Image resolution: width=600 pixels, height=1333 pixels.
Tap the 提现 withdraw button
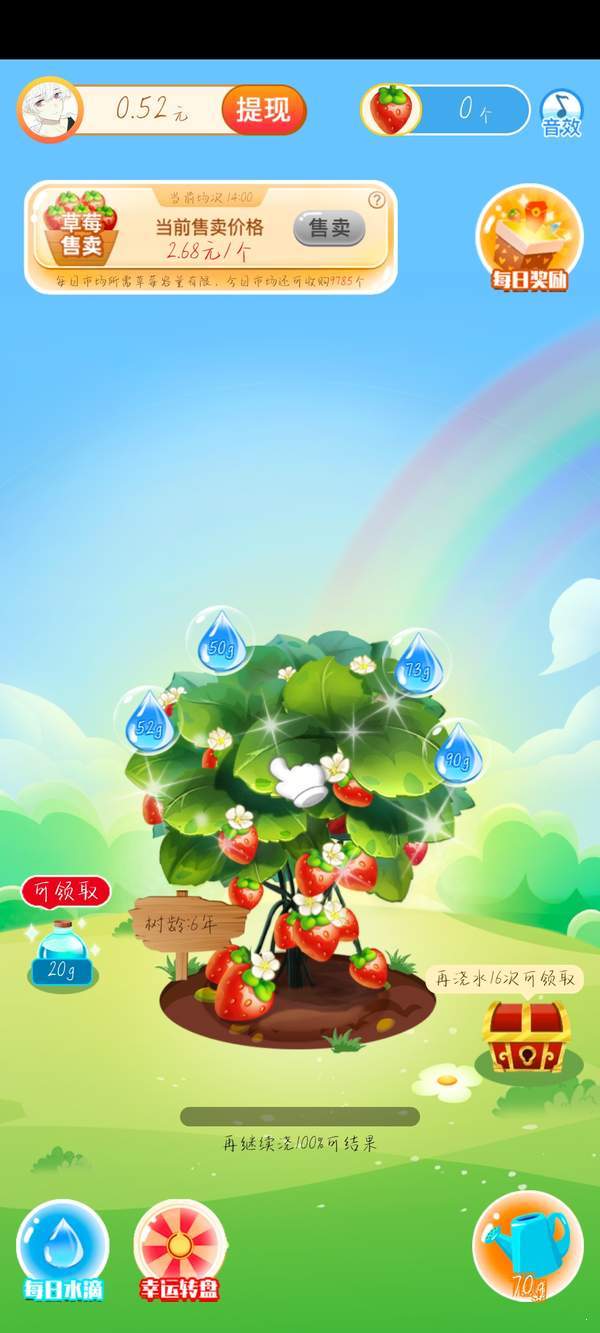262,110
